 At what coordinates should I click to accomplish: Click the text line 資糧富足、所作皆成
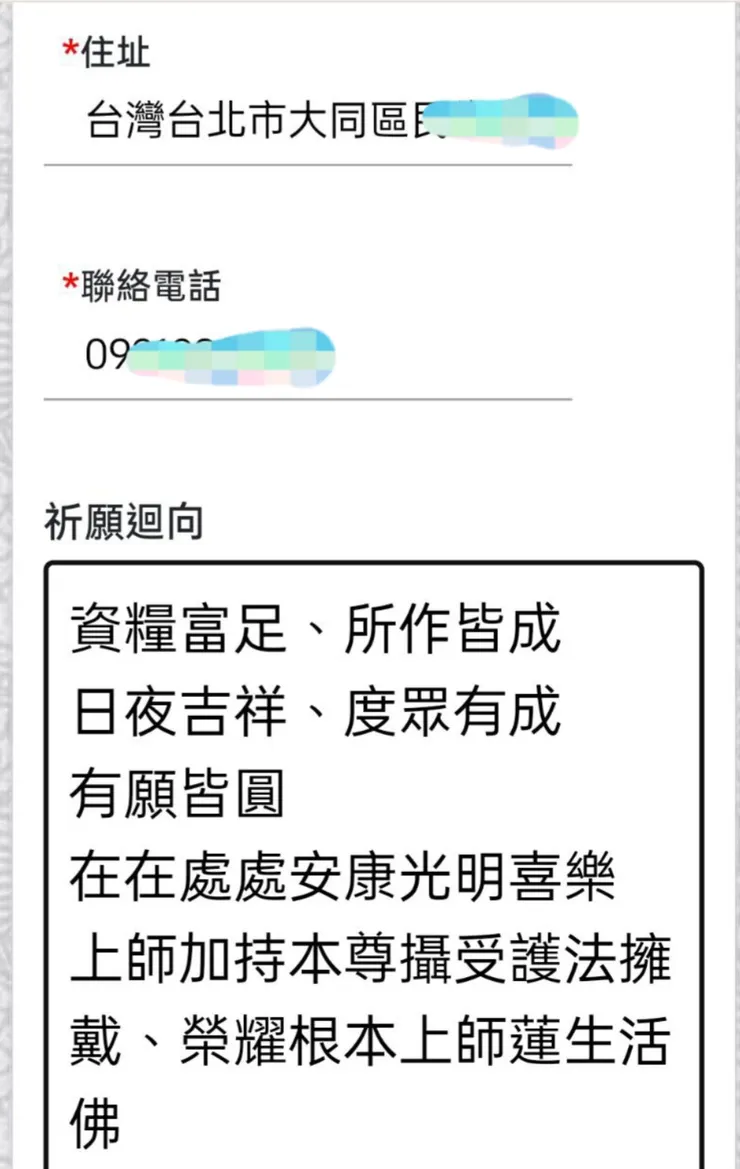pos(315,630)
